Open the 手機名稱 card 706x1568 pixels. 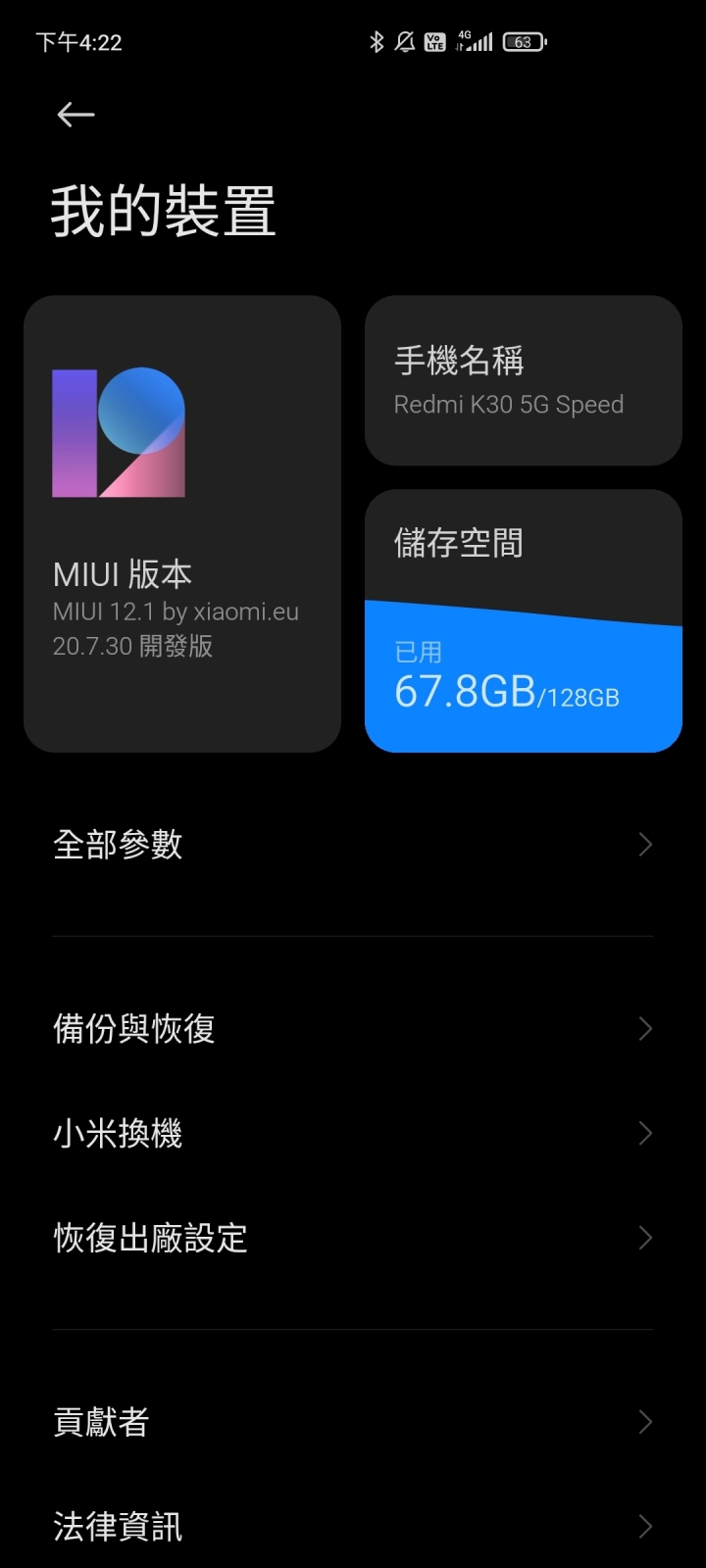click(x=523, y=380)
